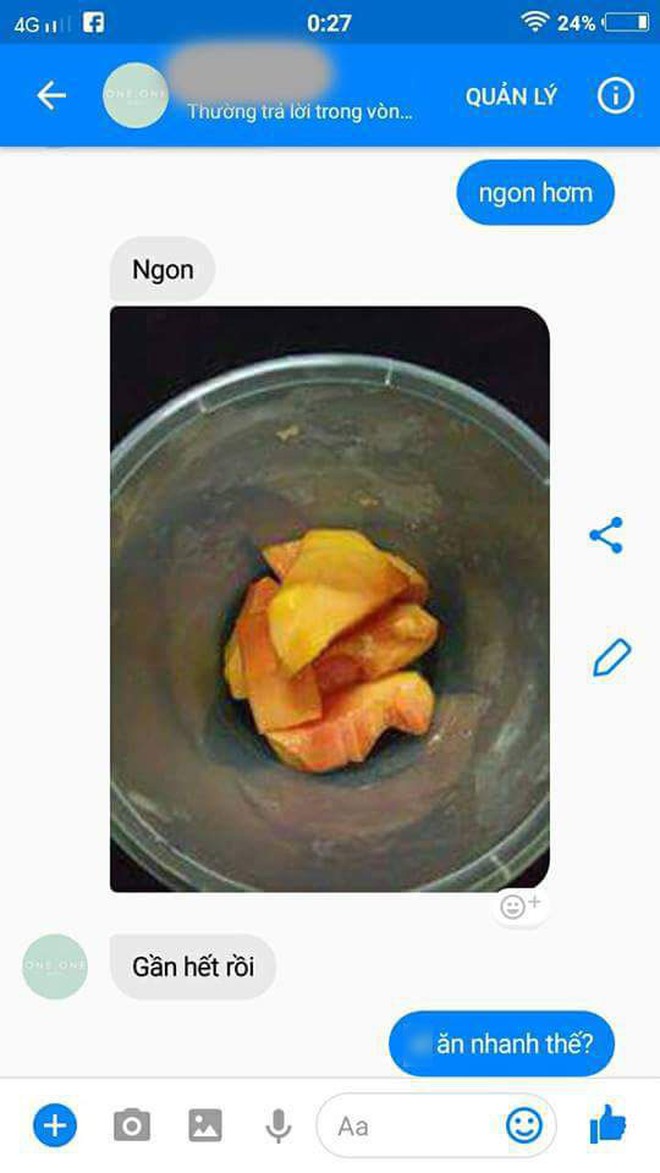Choose an image from the gallery

pyautogui.click(x=205, y=1125)
